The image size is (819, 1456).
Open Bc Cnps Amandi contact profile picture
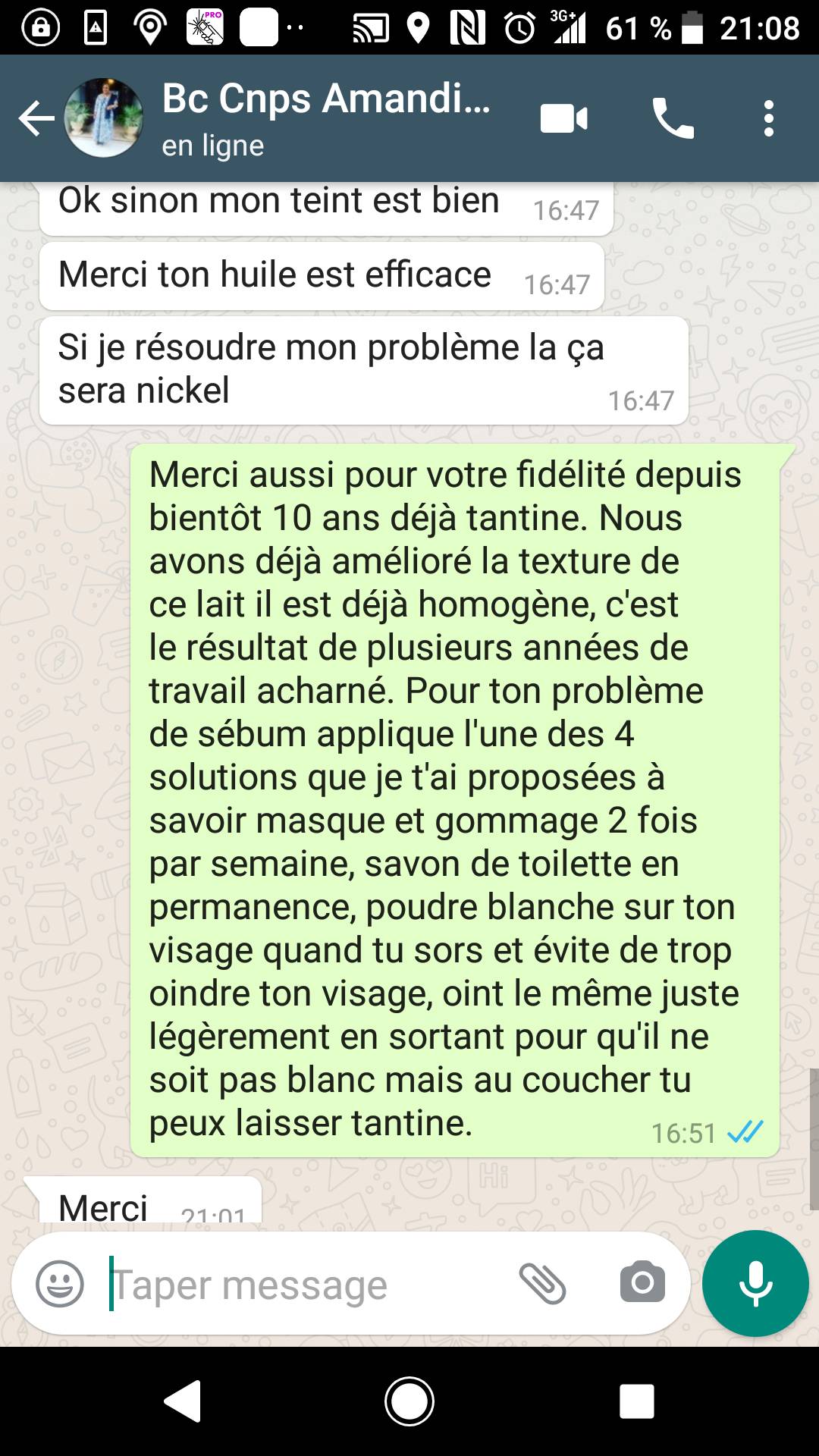tap(104, 118)
